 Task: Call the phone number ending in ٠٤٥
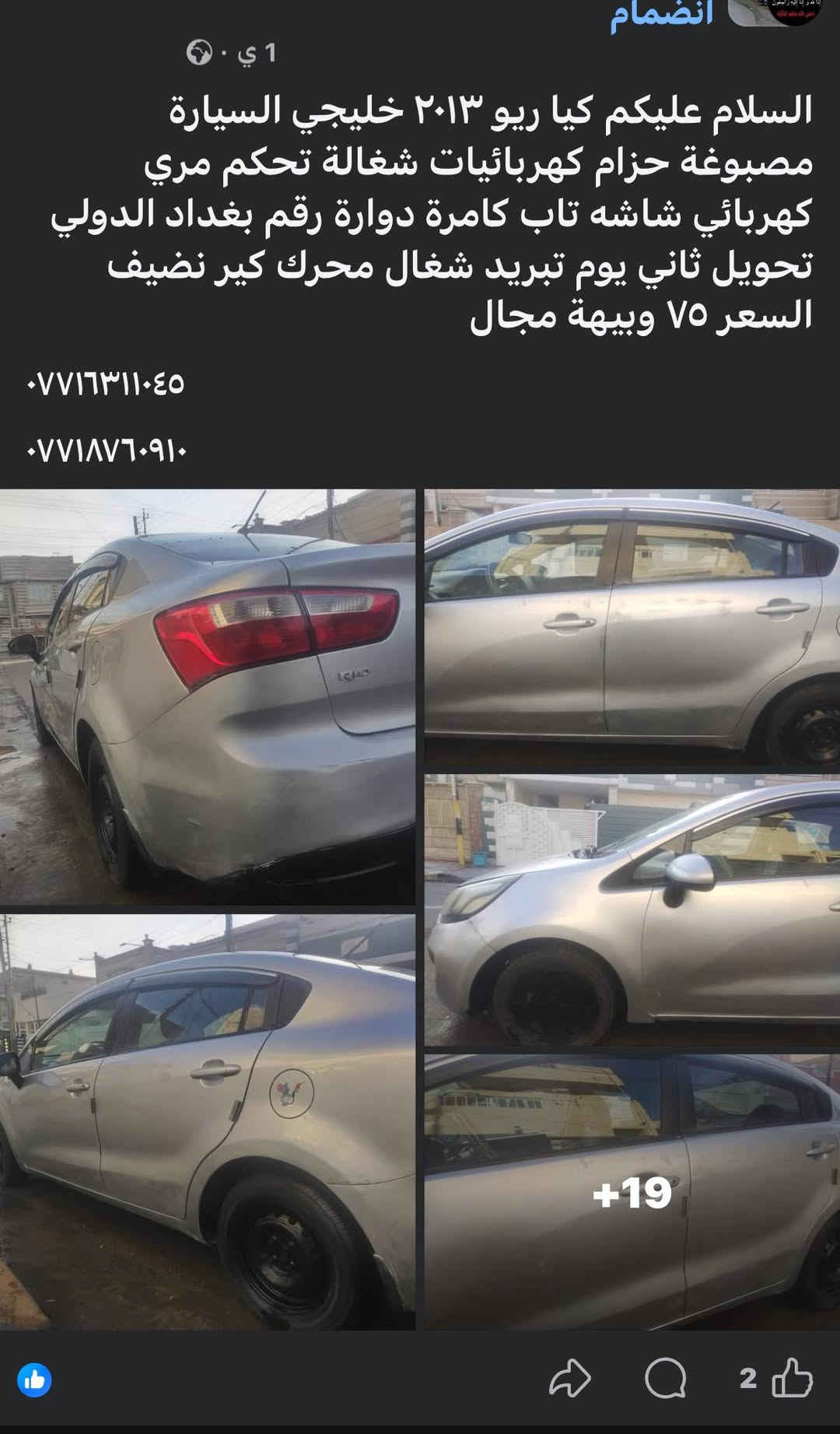coord(106,384)
